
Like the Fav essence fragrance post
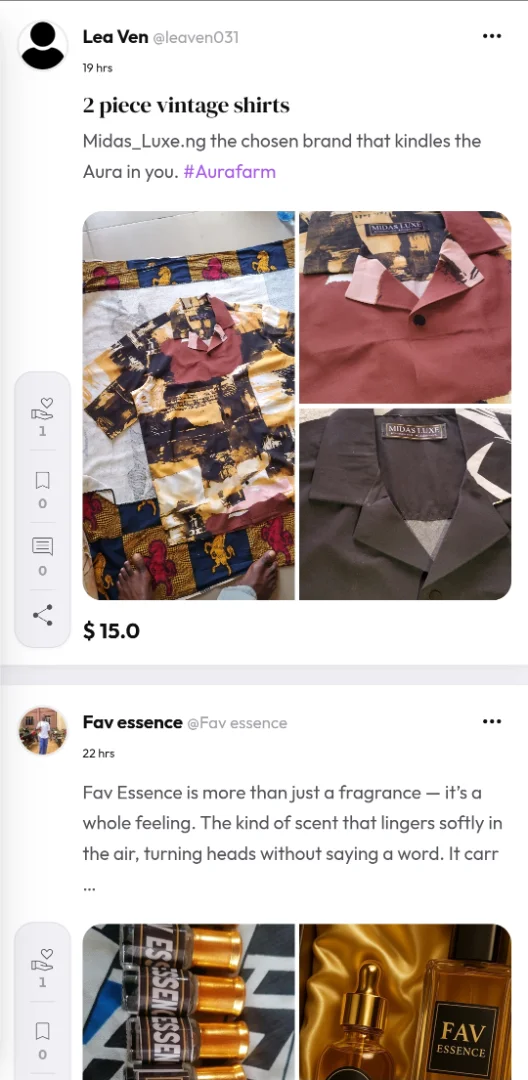(43, 959)
